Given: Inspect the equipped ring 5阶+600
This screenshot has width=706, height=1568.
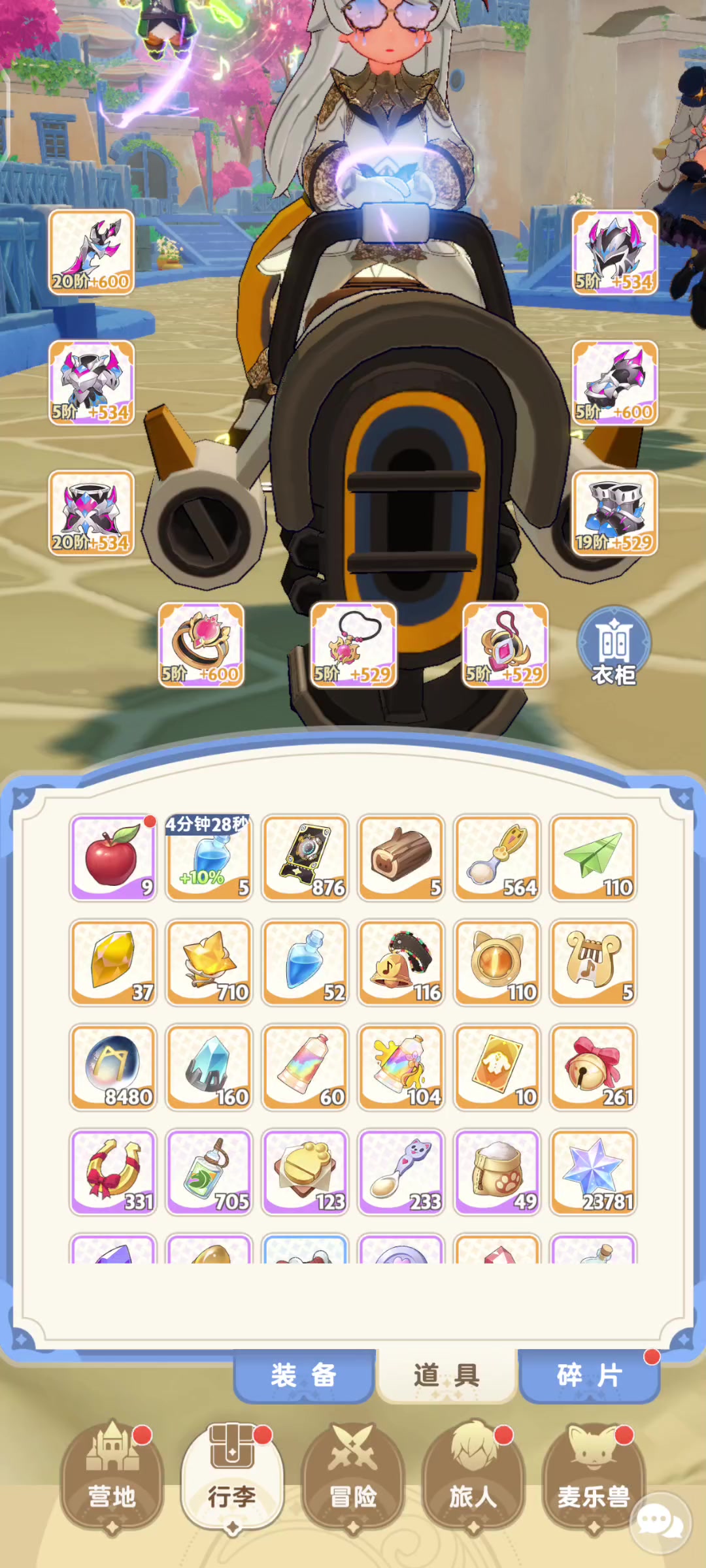Looking at the screenshot, I should pos(201,645).
